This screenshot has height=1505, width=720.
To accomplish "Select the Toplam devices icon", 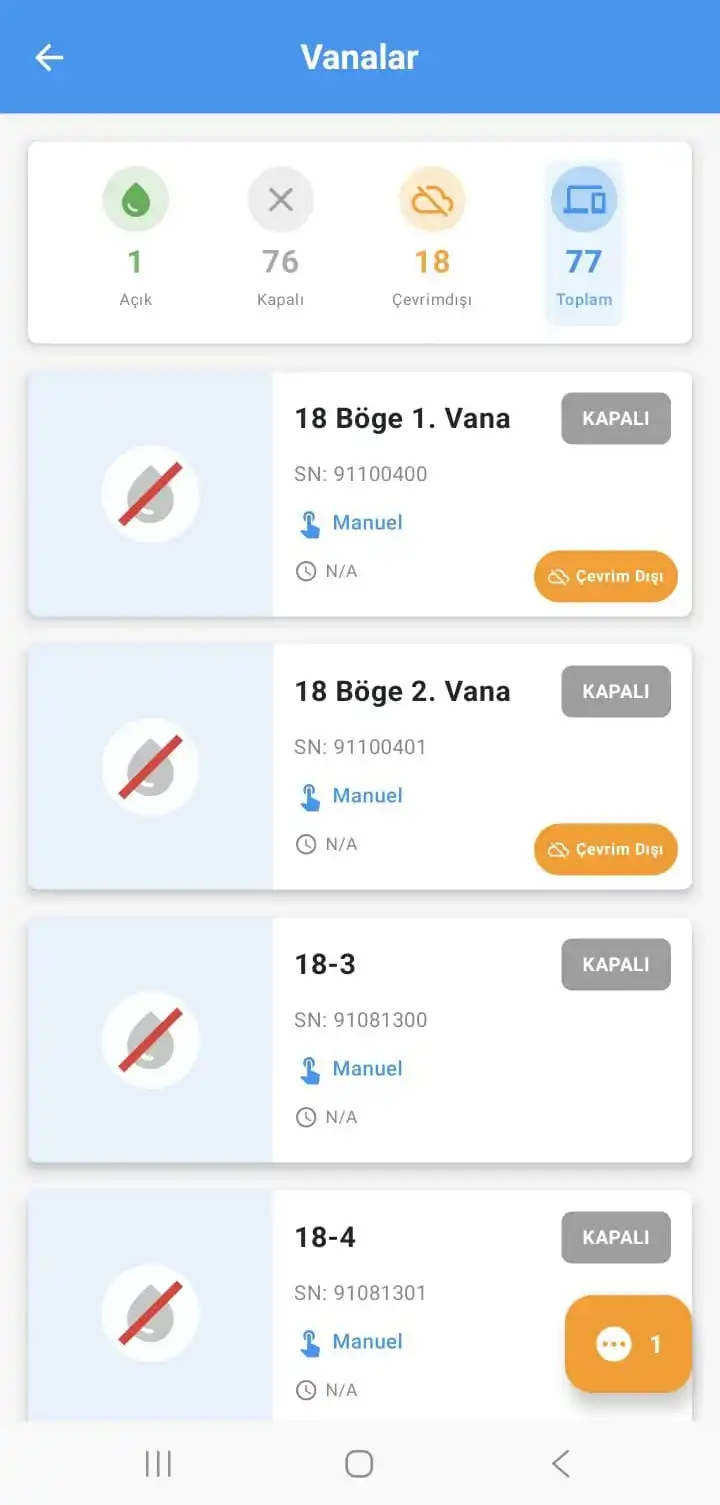I will pos(584,199).
